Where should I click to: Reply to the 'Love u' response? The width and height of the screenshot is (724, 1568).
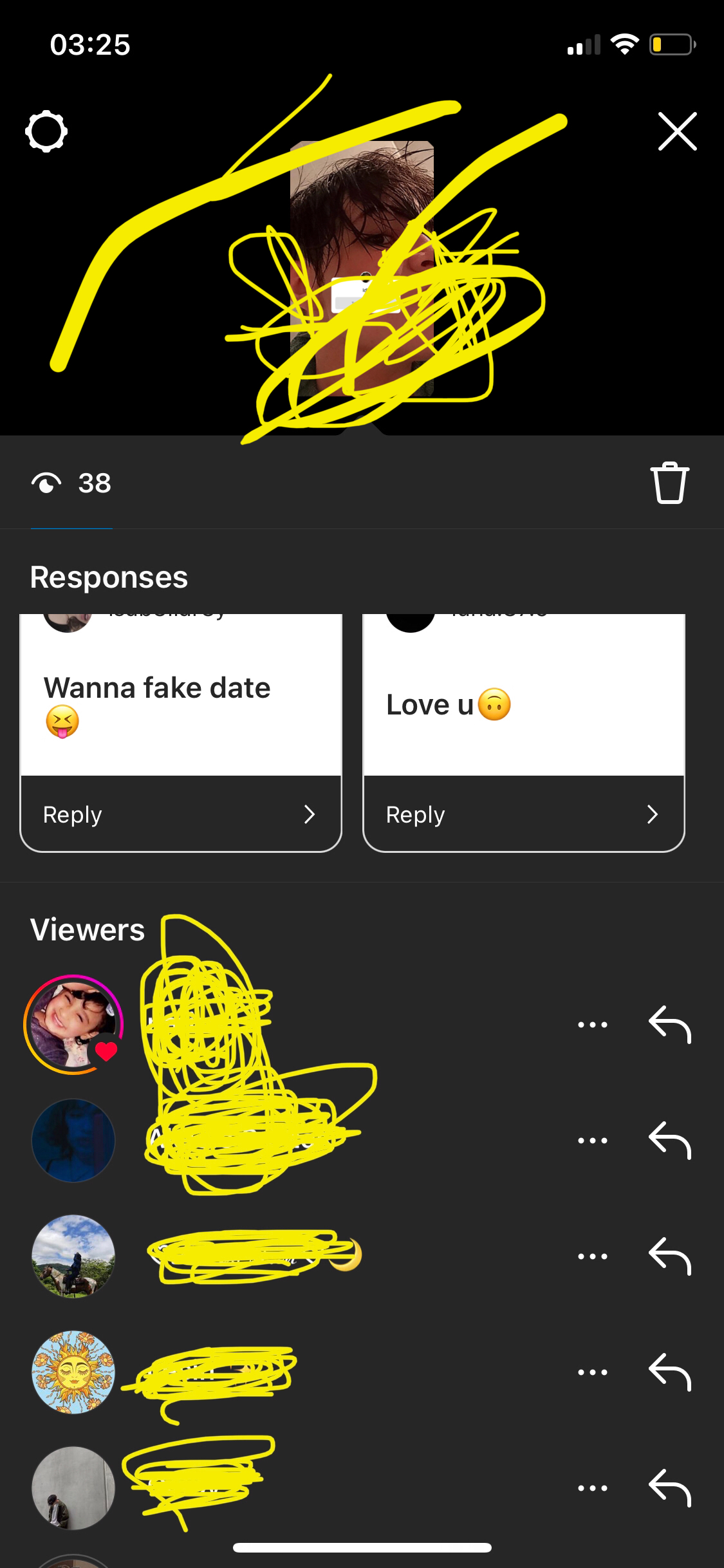coord(524,814)
